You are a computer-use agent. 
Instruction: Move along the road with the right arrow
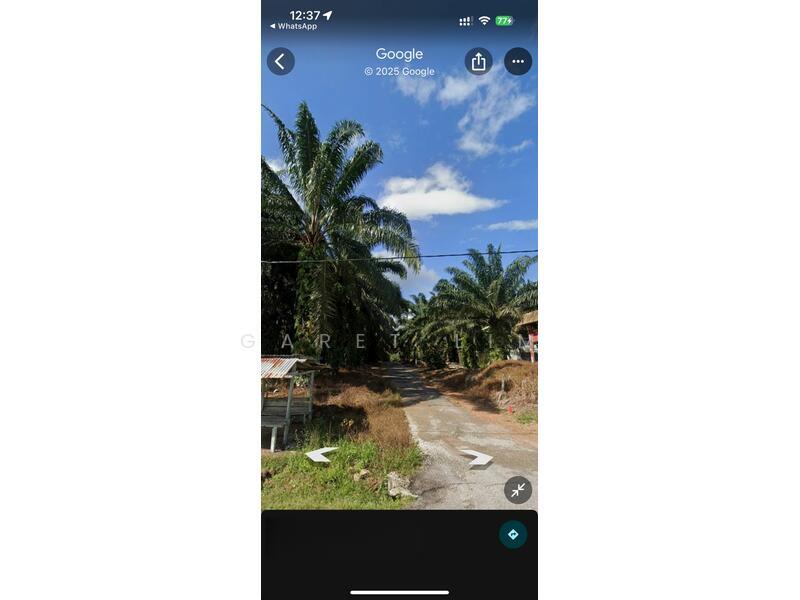pyautogui.click(x=477, y=458)
